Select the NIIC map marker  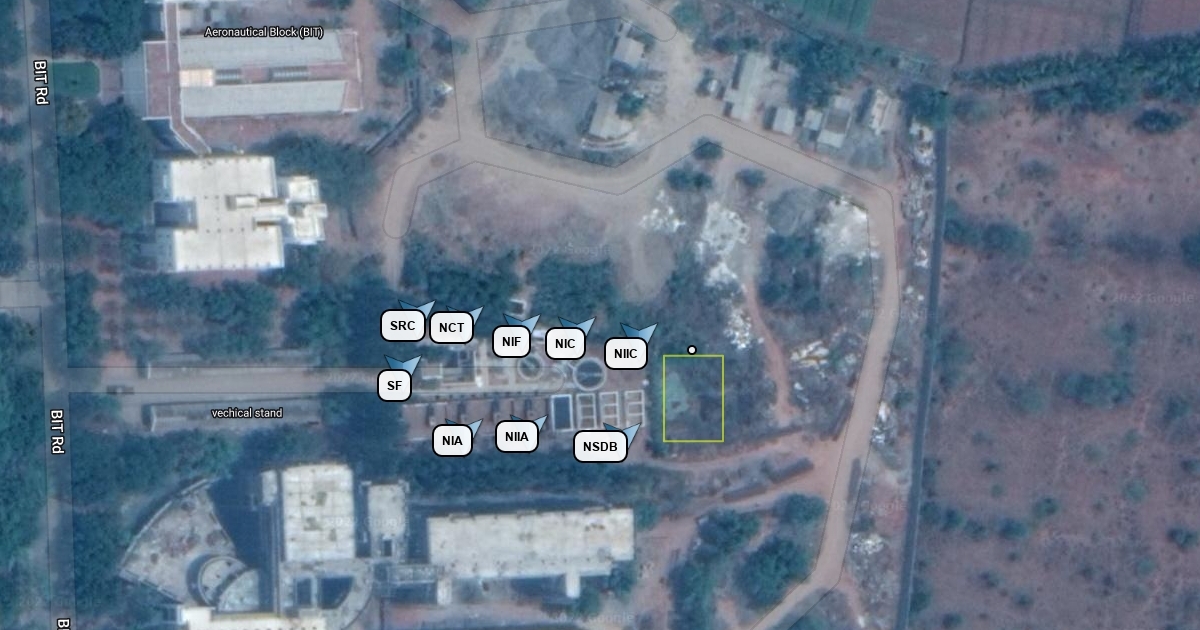[x=625, y=353]
